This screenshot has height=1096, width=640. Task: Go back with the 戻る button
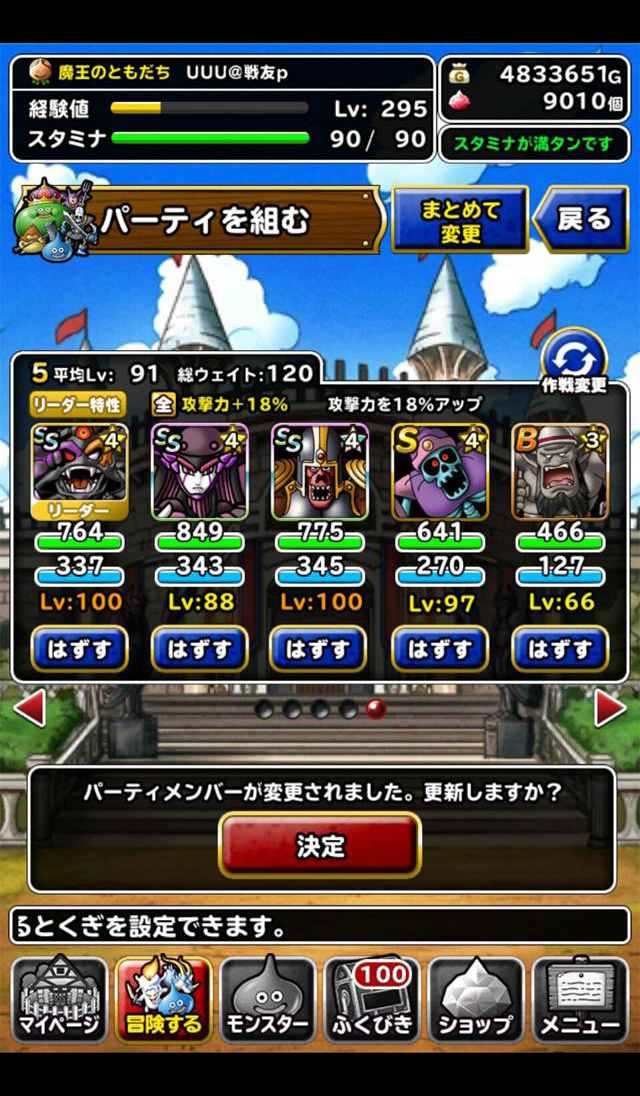[x=581, y=219]
